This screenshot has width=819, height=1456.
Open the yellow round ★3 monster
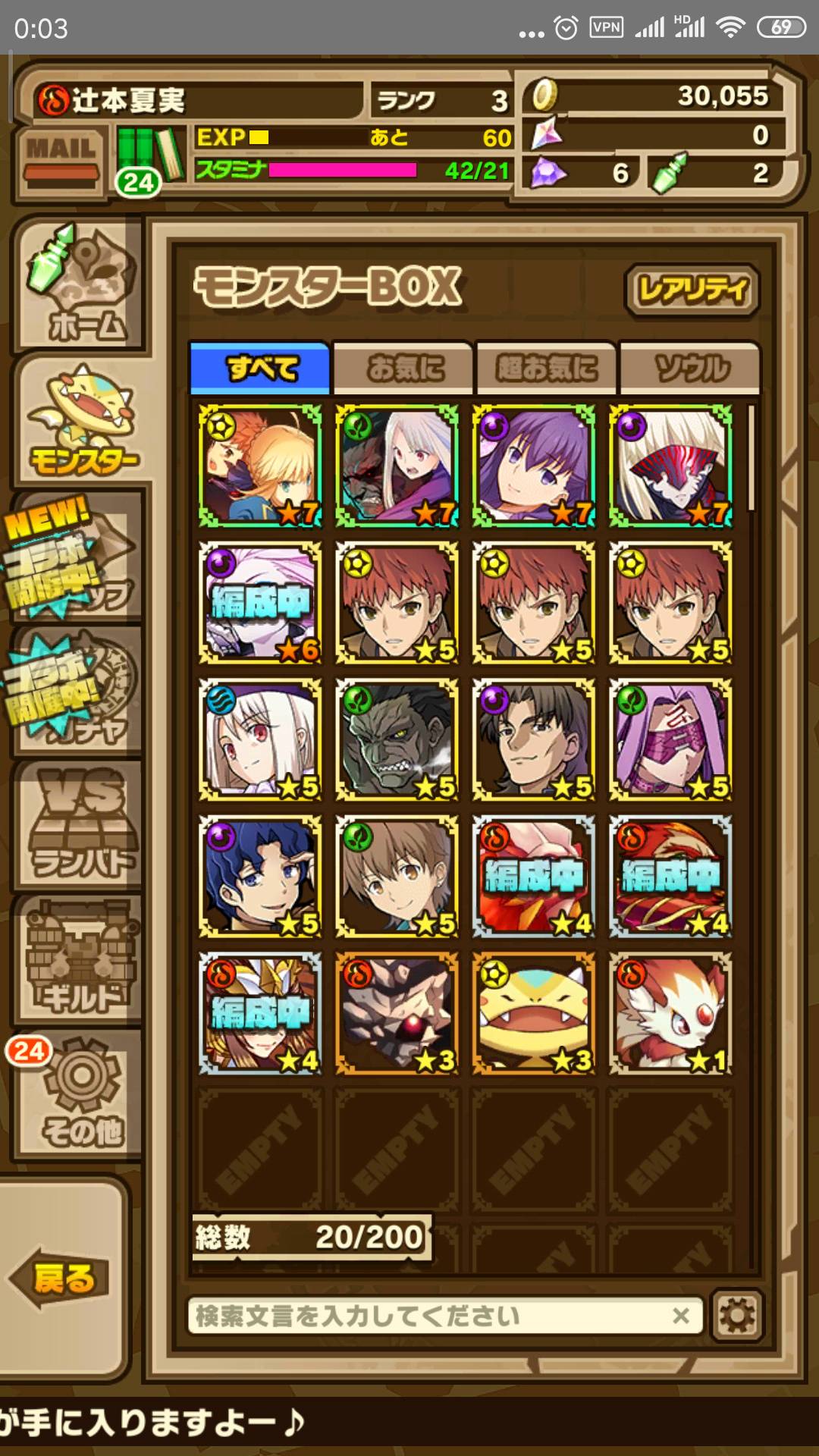pyautogui.click(x=534, y=1013)
